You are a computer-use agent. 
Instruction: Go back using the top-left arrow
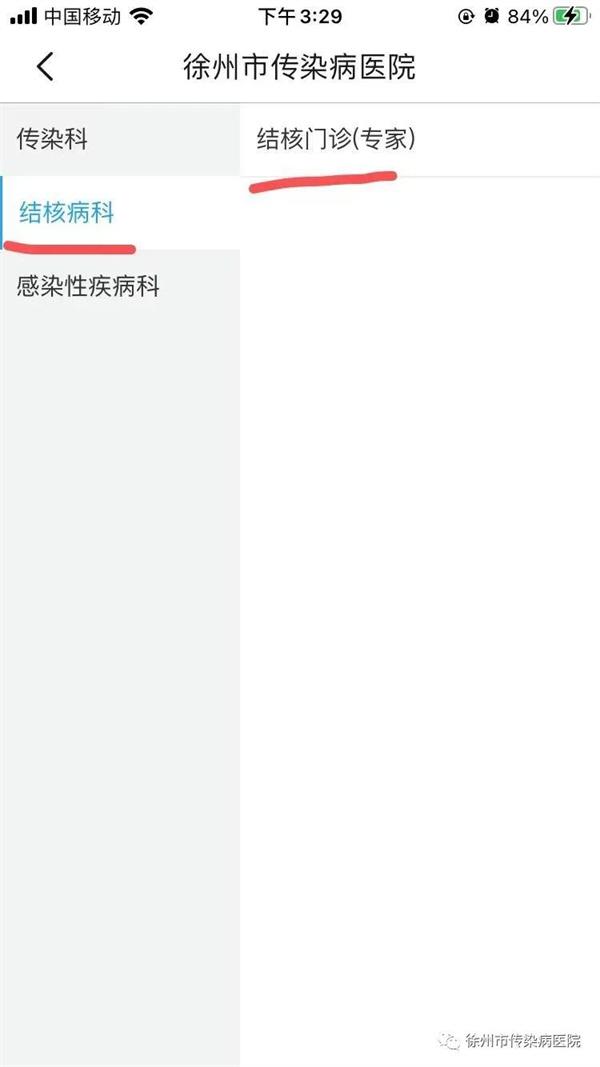45,67
